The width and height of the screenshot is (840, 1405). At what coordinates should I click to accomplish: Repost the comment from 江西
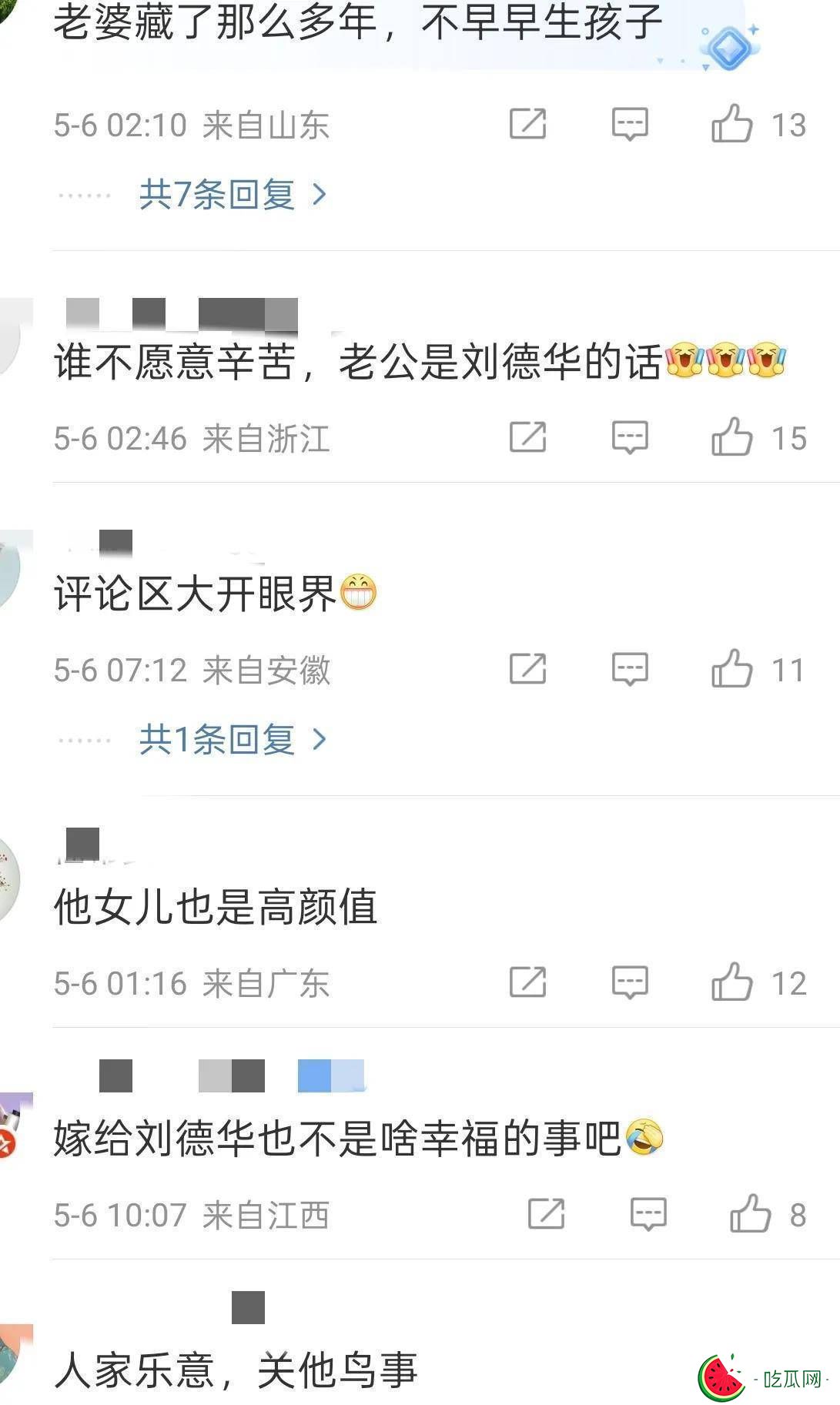(547, 1214)
